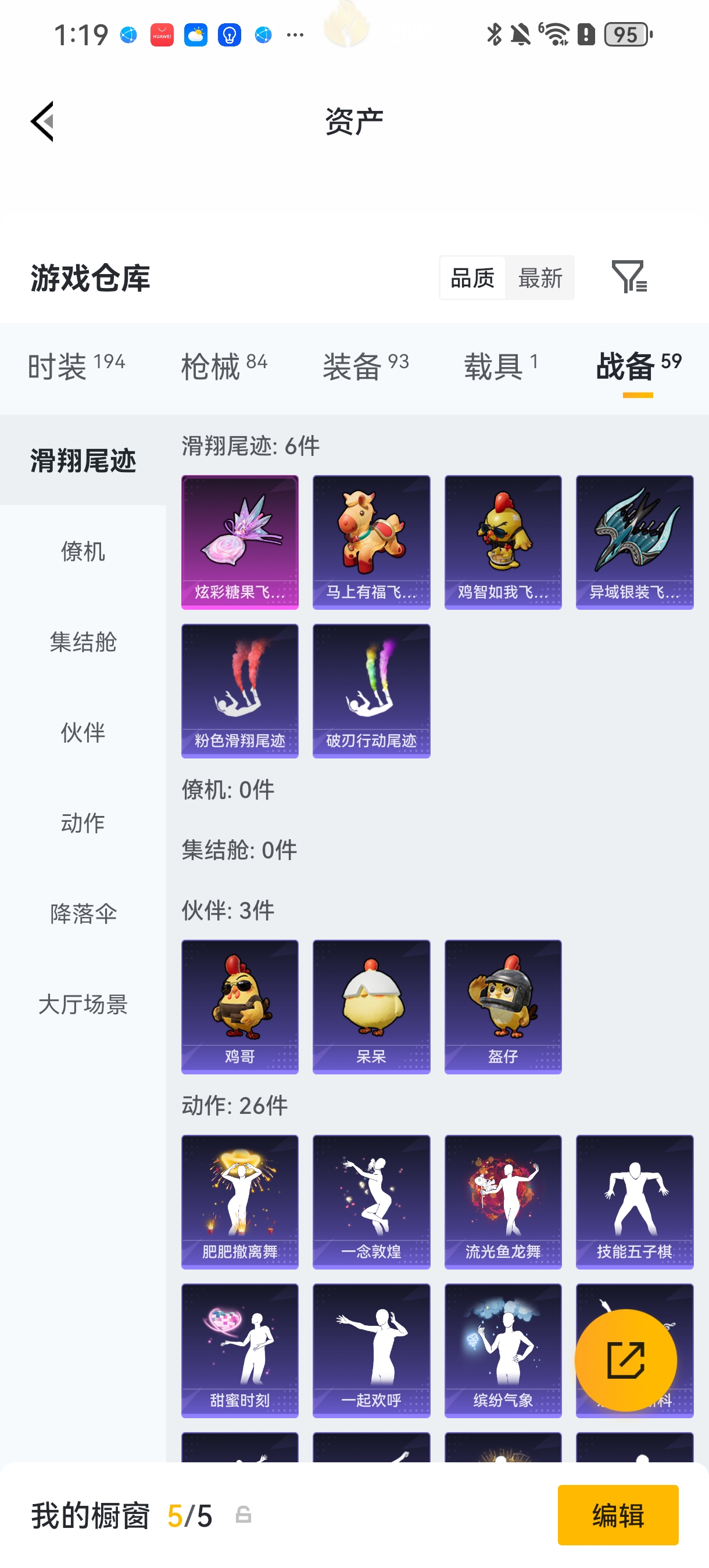Switch sorting to 品质
Viewport: 709px width, 1568px height.
pyautogui.click(x=472, y=278)
